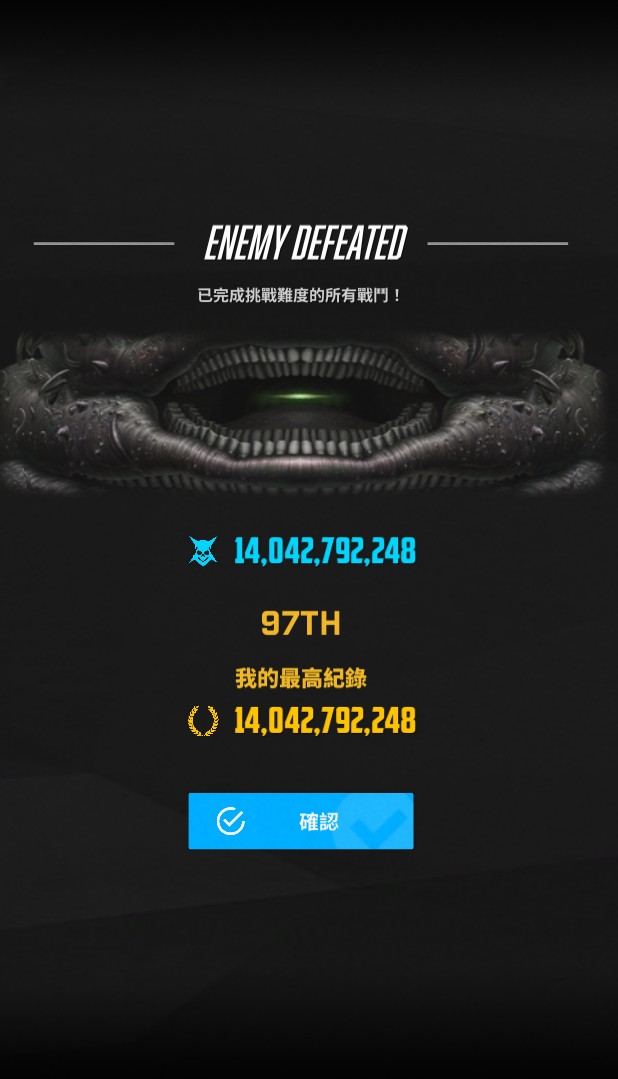Tap the blue 確認 confirm button
Viewport: 618px width, 1079px height.
(x=300, y=821)
